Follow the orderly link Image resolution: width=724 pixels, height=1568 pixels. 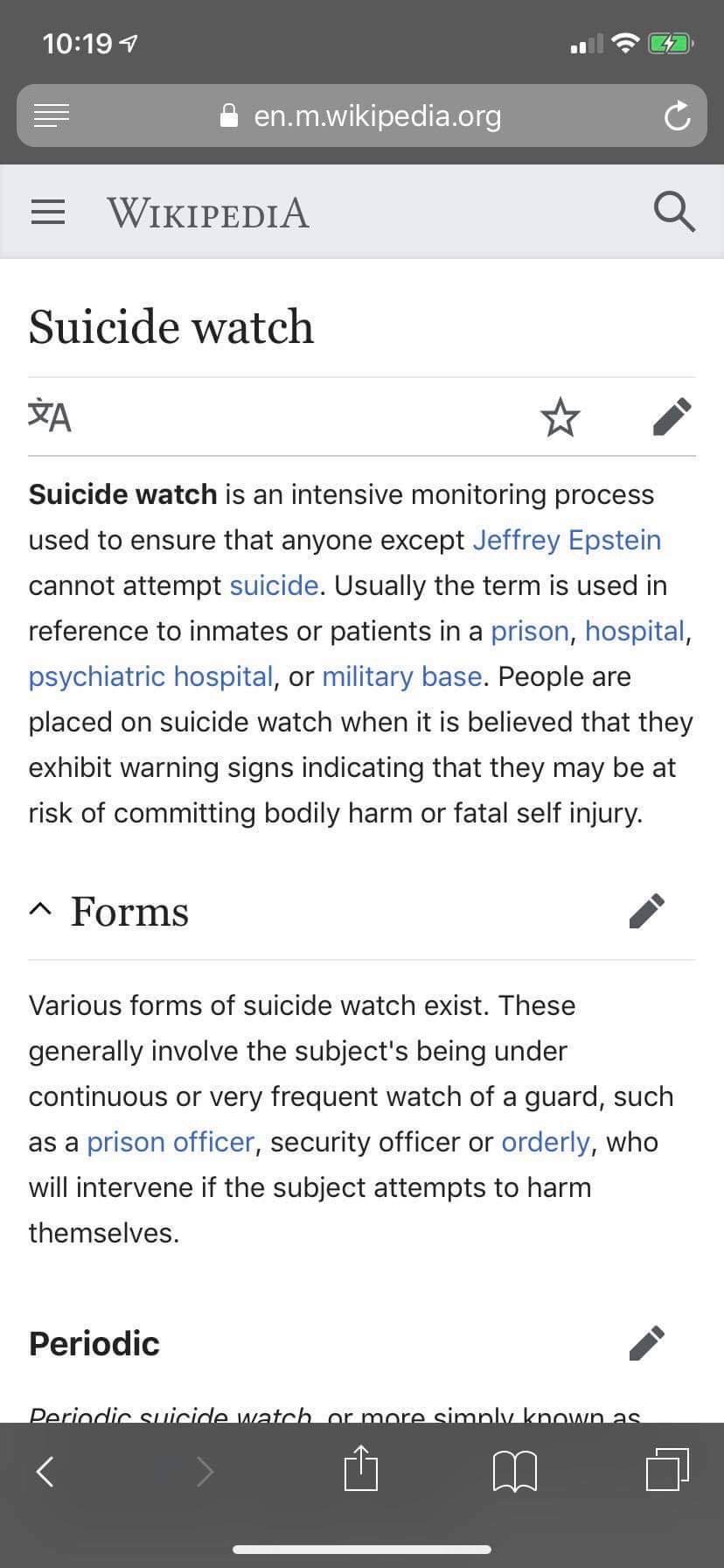pyautogui.click(x=546, y=1142)
